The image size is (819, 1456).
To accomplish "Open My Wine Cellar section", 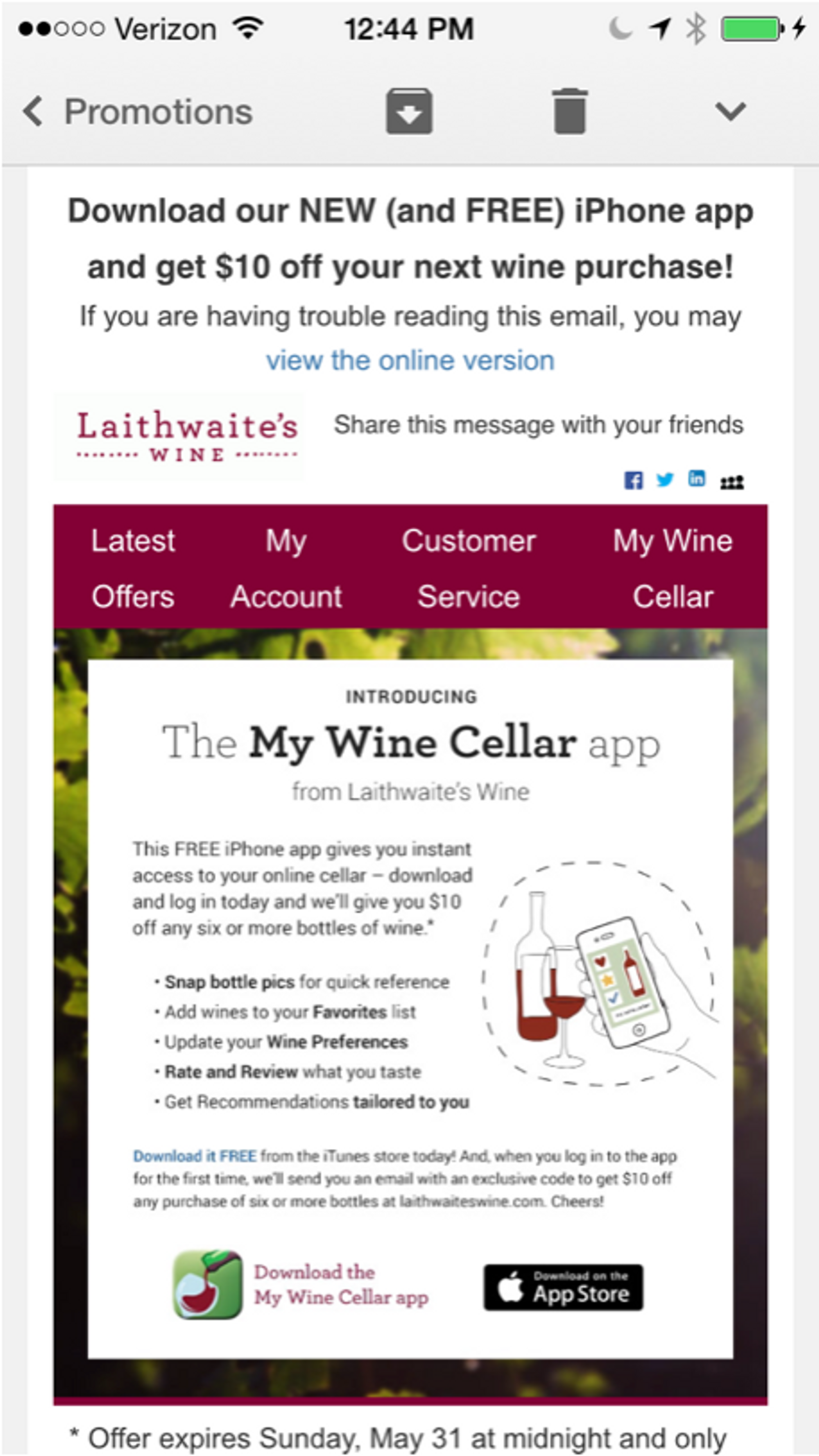I will coord(673,568).
